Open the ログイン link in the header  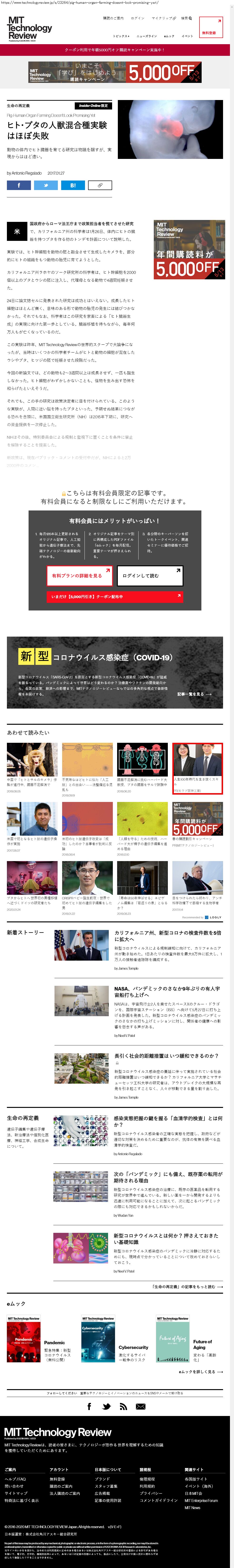(x=138, y=18)
